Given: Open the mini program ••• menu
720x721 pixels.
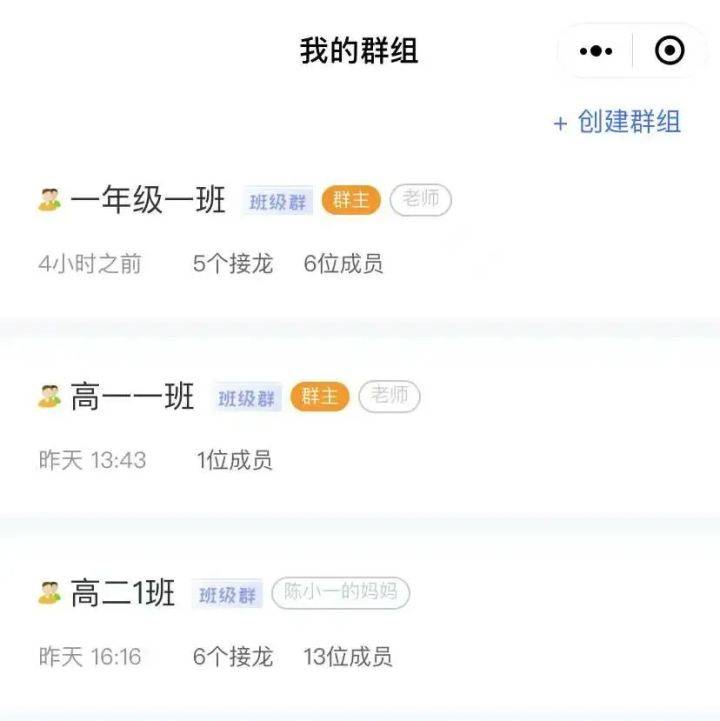Looking at the screenshot, I should click(x=594, y=48).
